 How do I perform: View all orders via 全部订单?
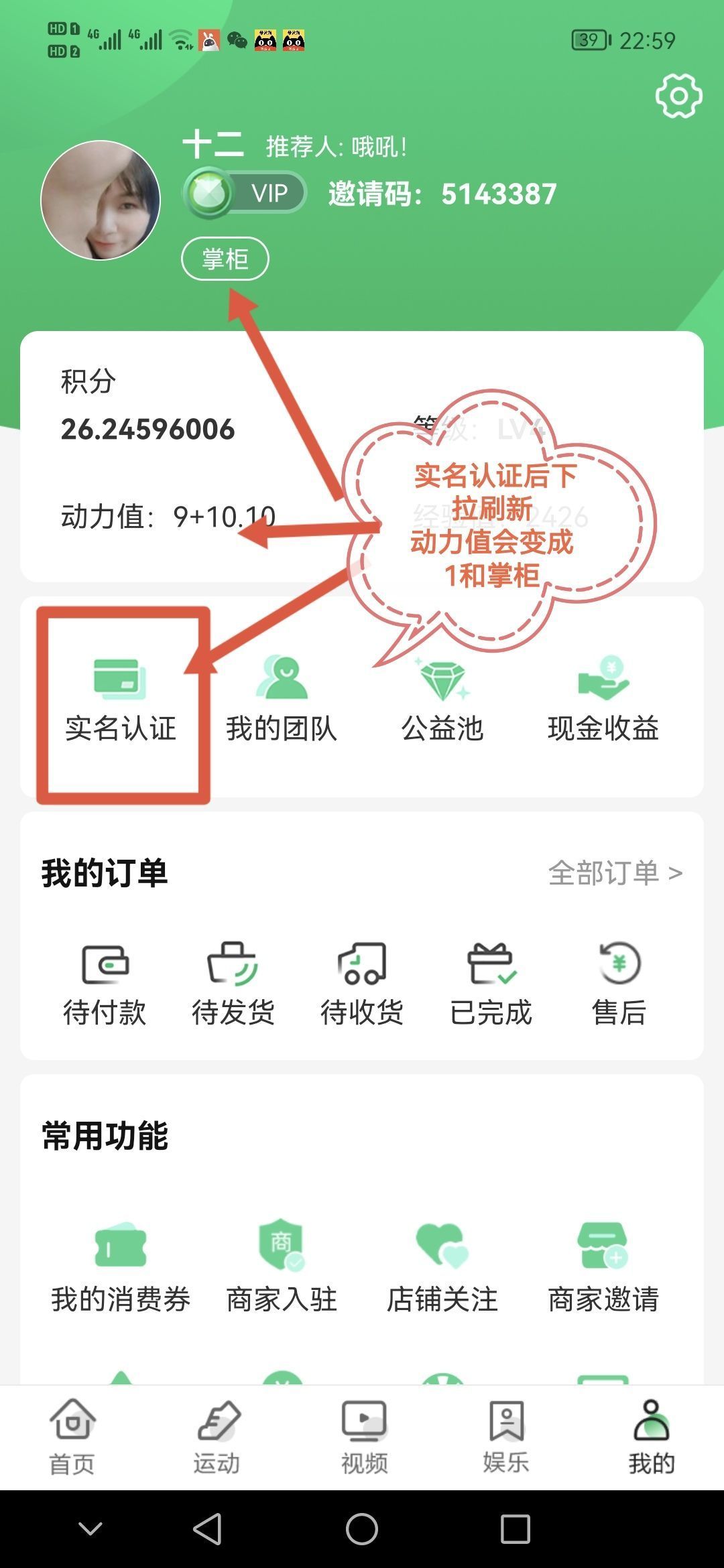pos(615,873)
